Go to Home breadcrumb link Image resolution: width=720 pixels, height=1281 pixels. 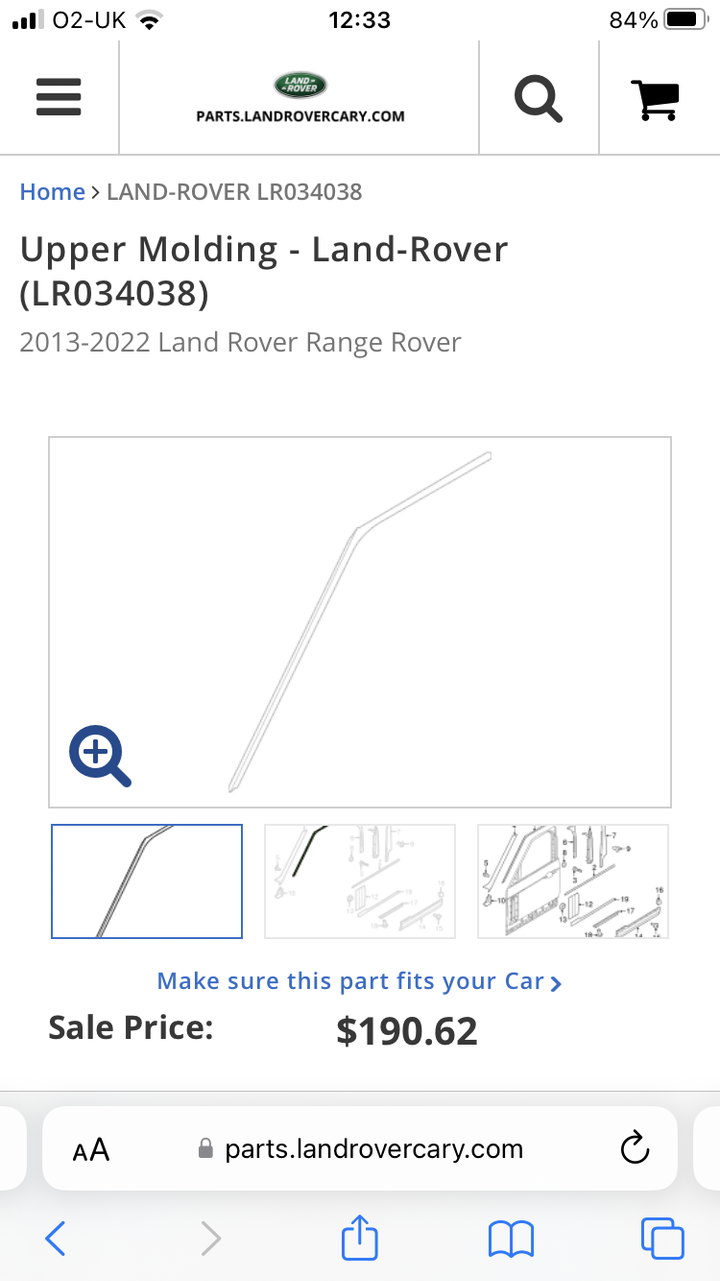(x=52, y=192)
